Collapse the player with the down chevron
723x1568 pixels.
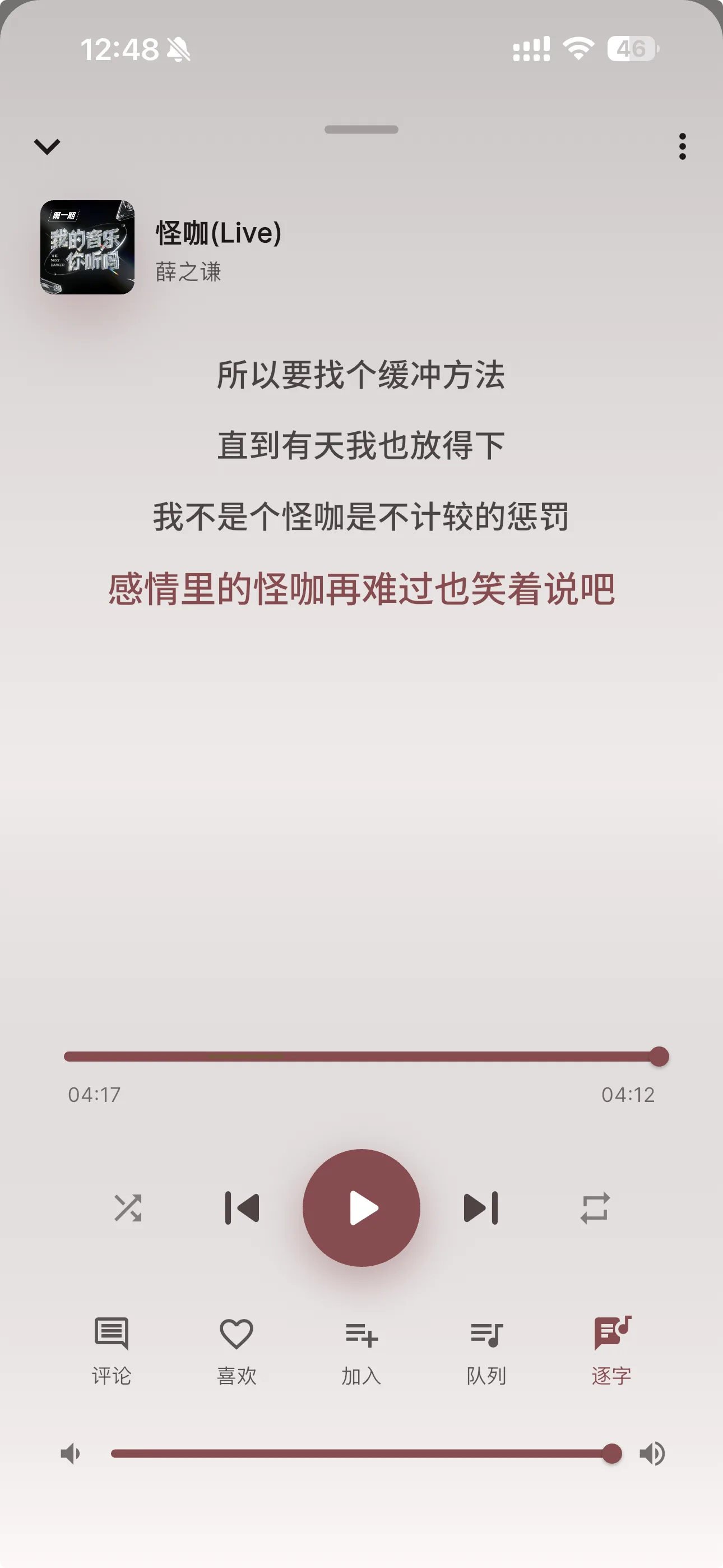(47, 146)
